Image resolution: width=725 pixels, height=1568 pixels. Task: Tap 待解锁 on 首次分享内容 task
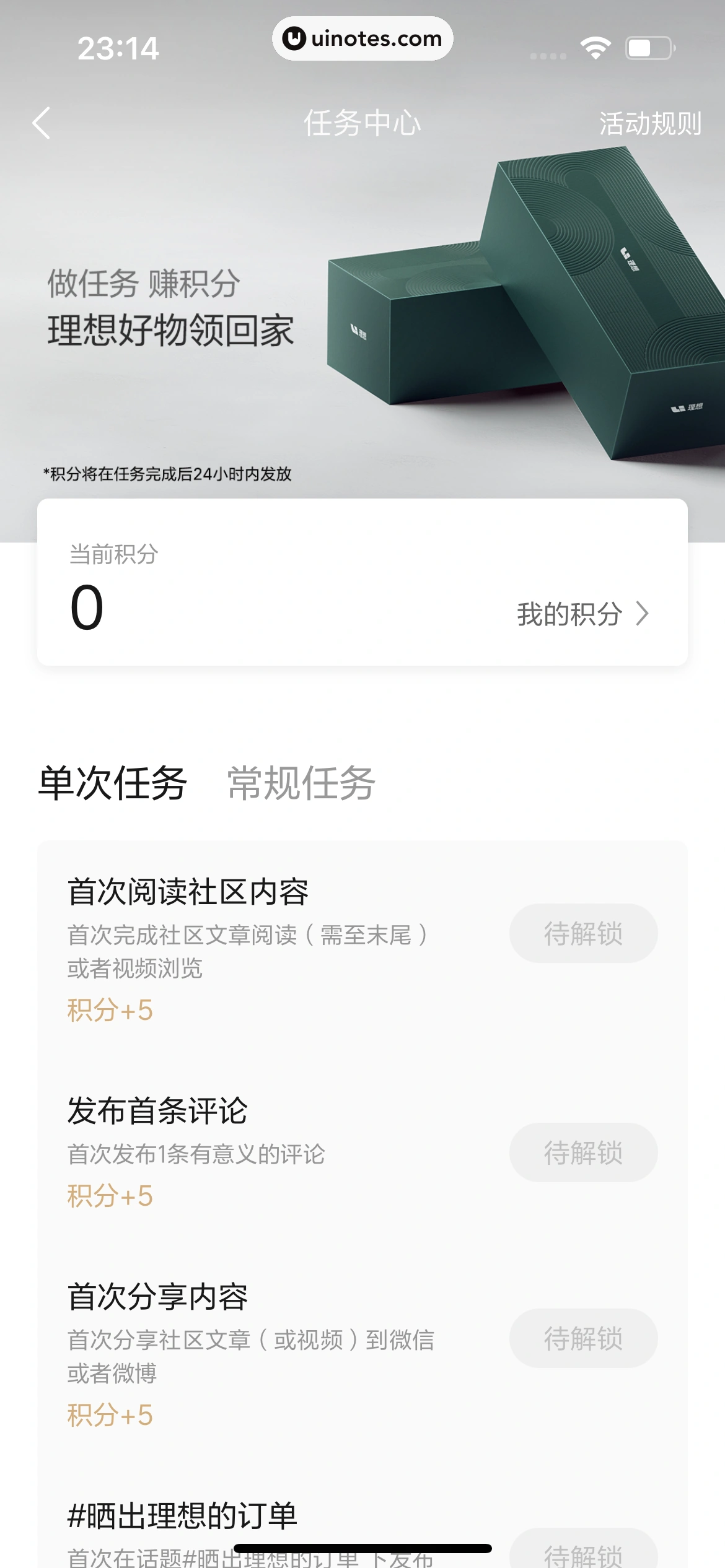[583, 1339]
